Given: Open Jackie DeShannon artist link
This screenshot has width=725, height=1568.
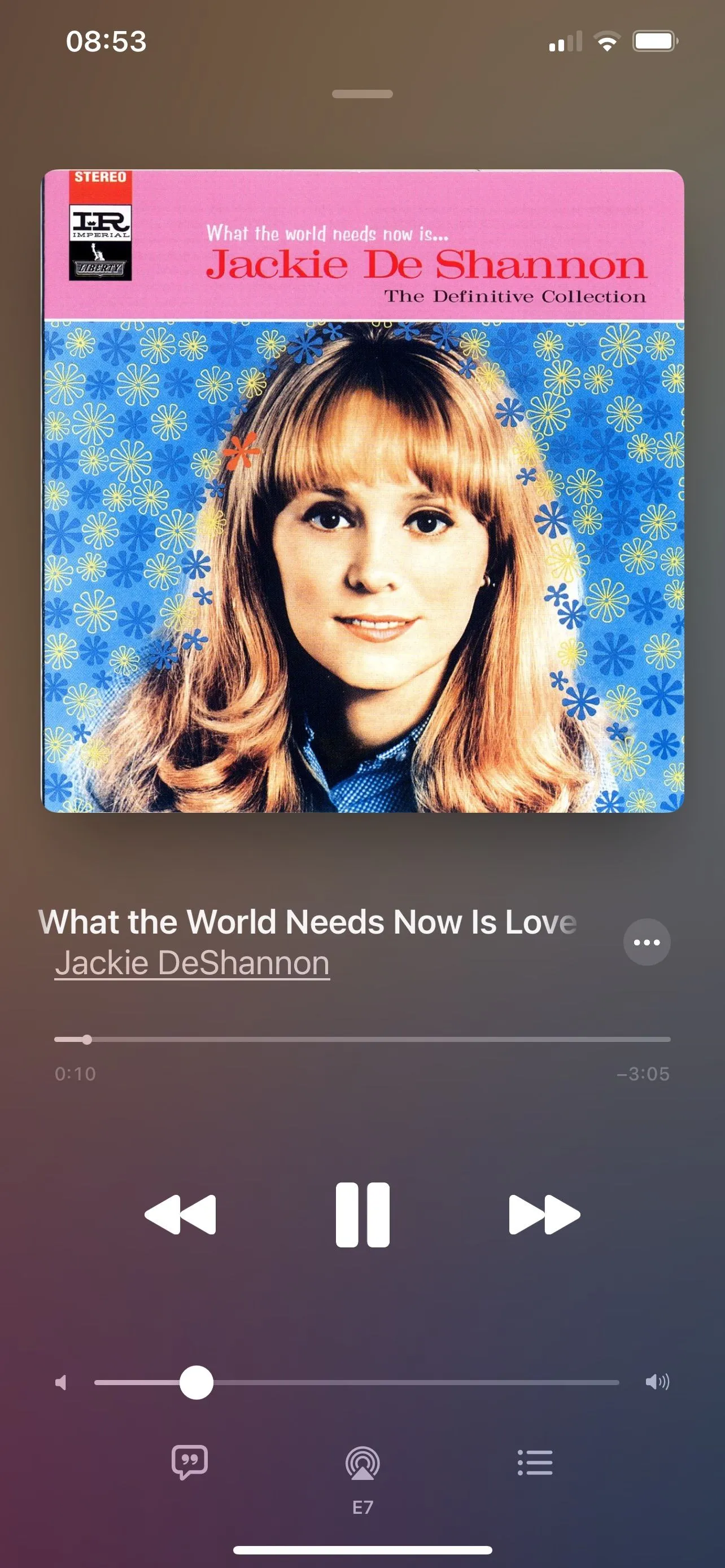Looking at the screenshot, I should pyautogui.click(x=193, y=963).
